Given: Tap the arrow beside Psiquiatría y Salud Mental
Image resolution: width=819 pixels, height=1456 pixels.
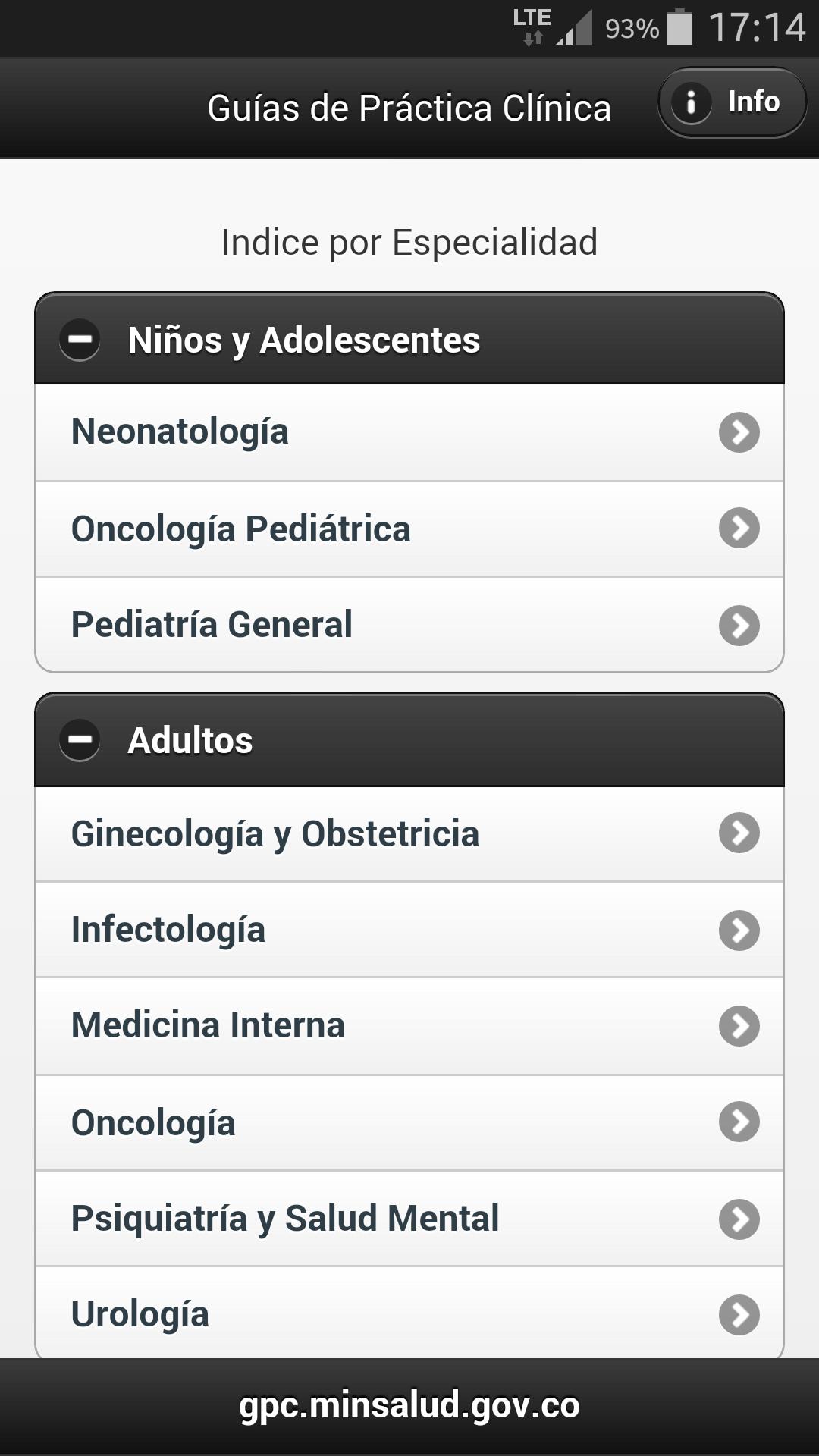Looking at the screenshot, I should tap(739, 1219).
